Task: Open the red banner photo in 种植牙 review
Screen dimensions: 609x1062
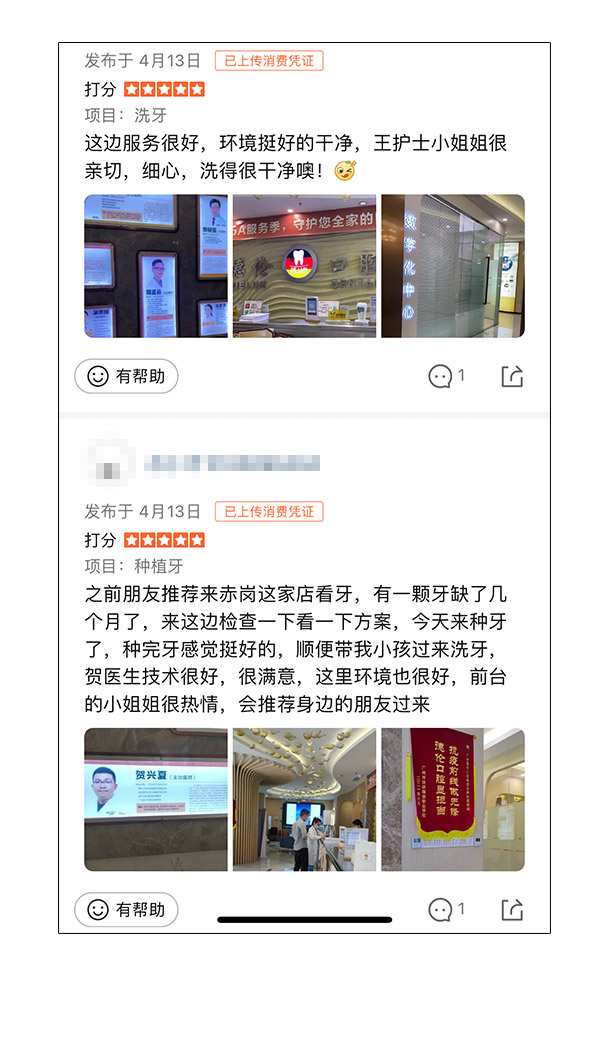Action: coord(452,800)
